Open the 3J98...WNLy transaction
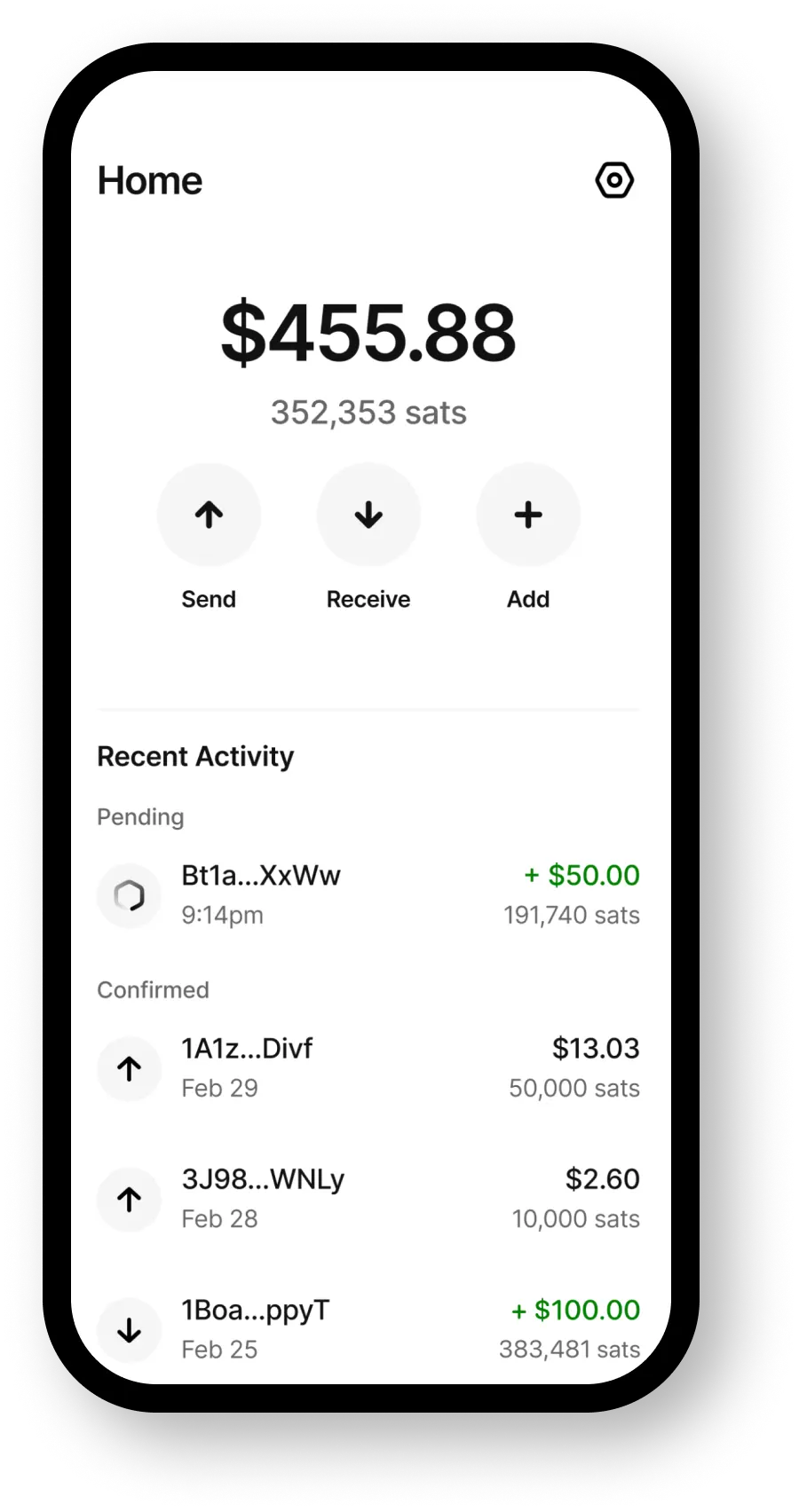The height and width of the screenshot is (1512, 799). pyautogui.click(x=368, y=1198)
